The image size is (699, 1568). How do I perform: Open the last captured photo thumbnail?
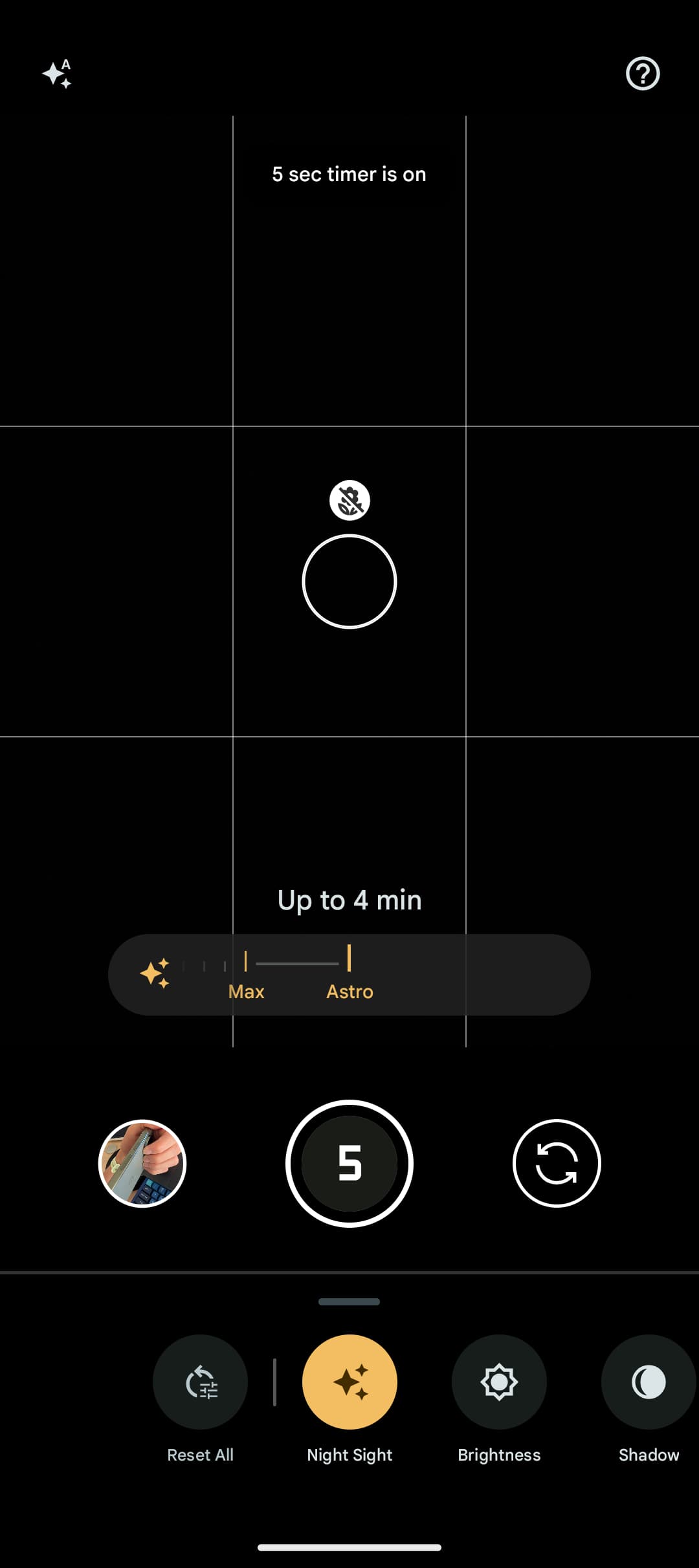click(142, 1163)
